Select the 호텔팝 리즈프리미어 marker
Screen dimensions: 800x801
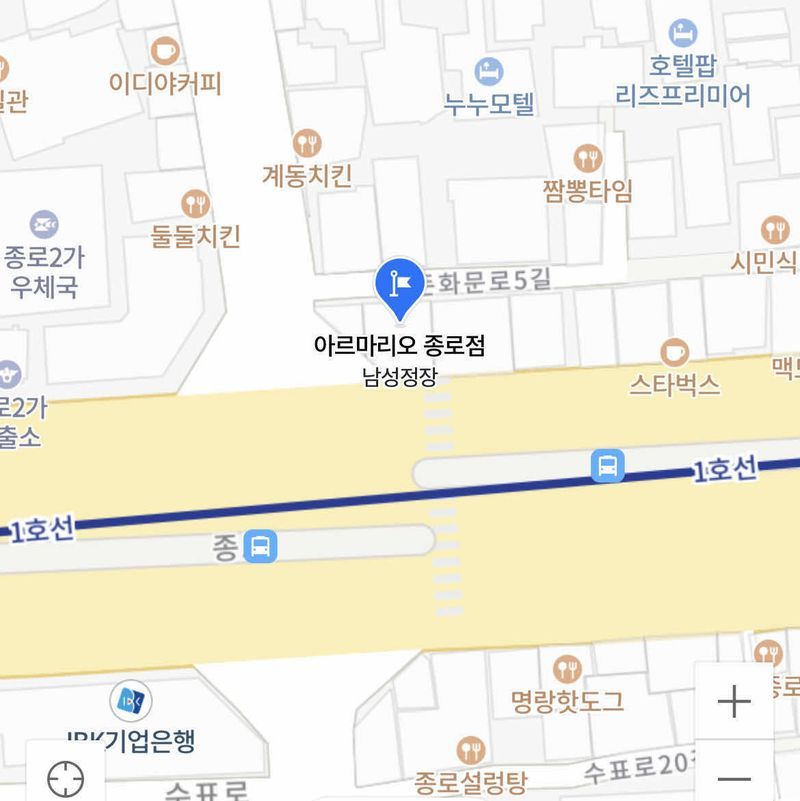pyautogui.click(x=682, y=32)
